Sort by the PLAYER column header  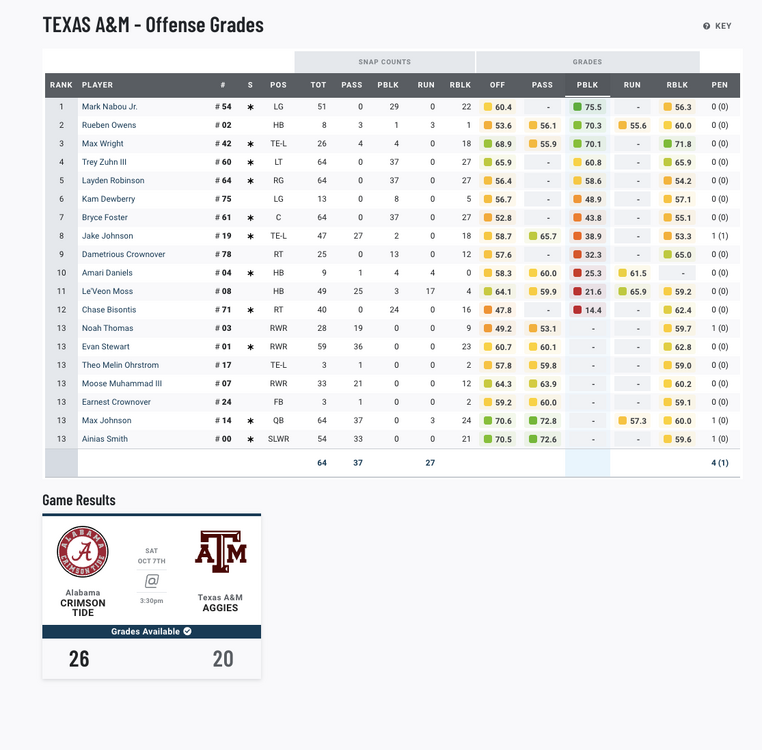(x=97, y=85)
